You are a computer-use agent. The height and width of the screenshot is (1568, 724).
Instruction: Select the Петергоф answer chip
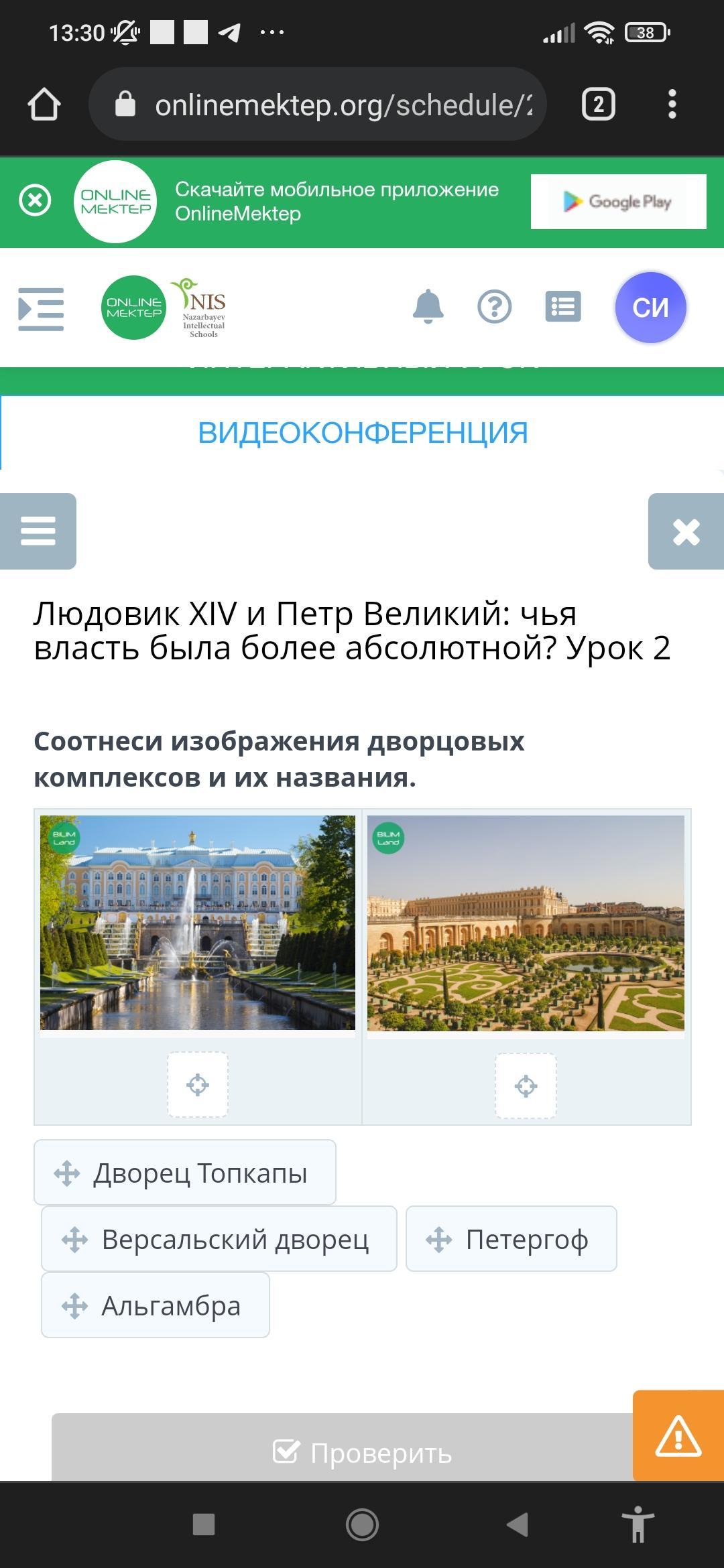coord(511,1239)
